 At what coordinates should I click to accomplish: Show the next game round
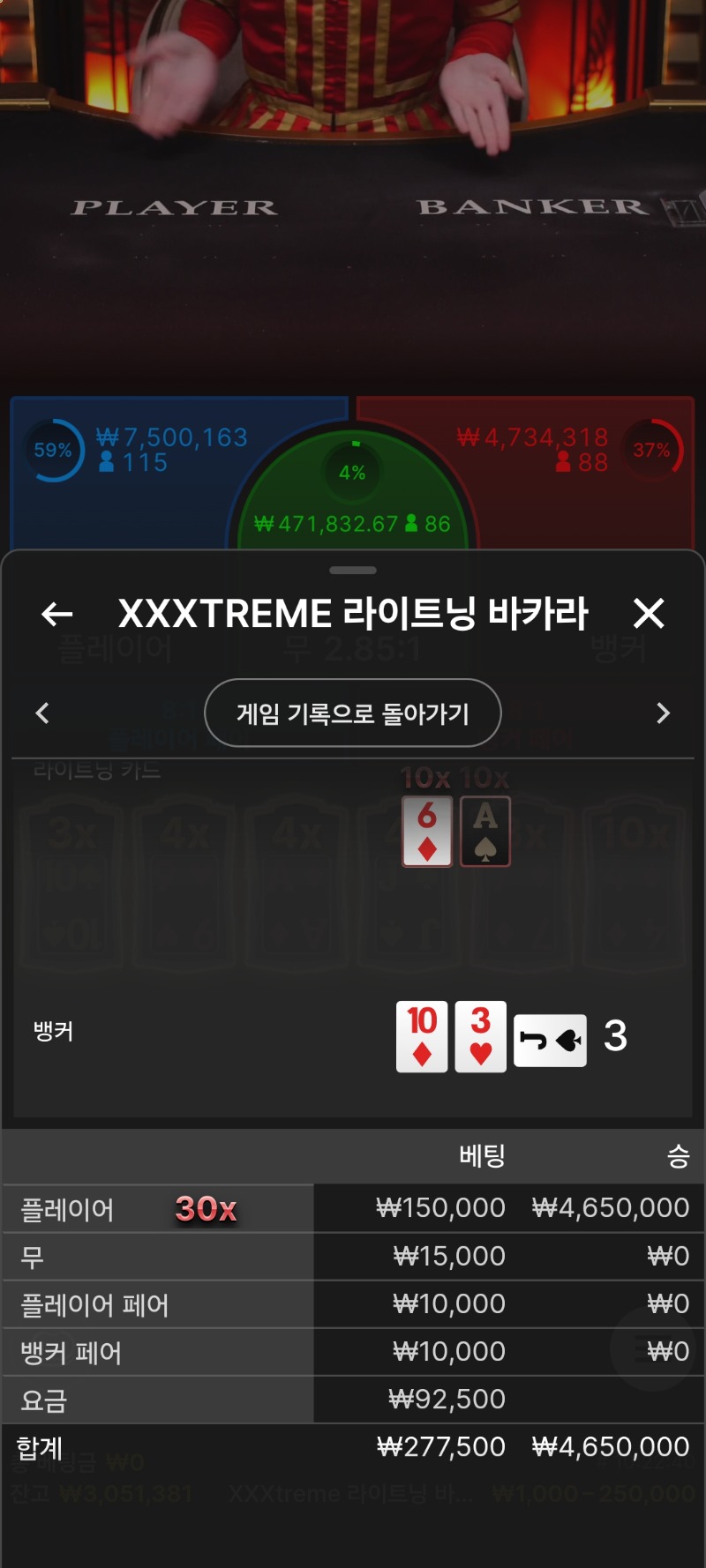tap(664, 713)
